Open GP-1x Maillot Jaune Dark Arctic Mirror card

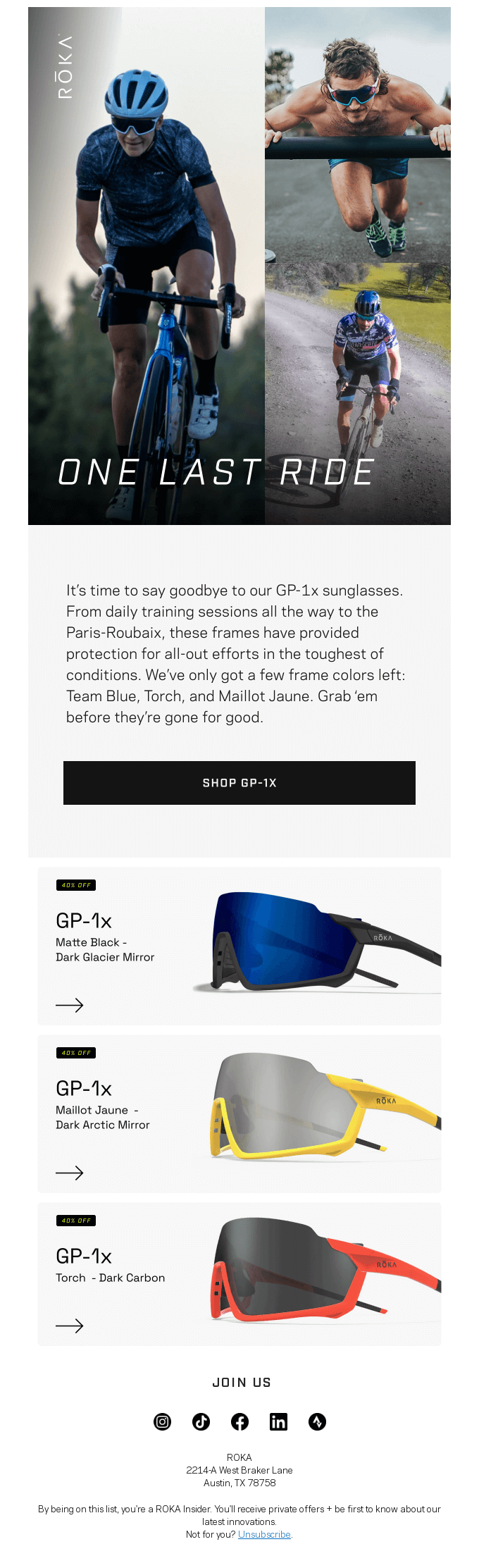[240, 1114]
